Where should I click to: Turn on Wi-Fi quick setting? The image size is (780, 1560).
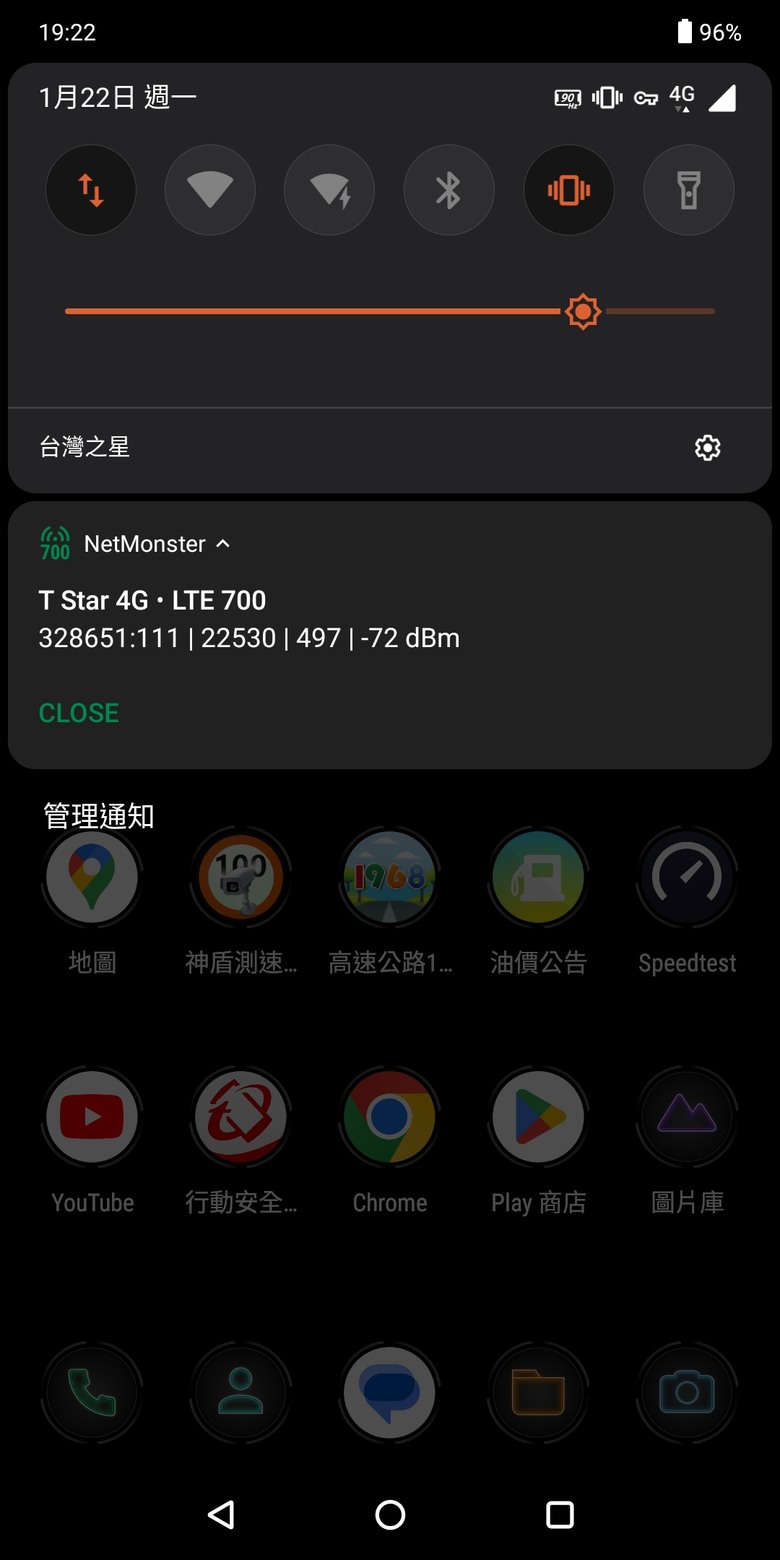click(210, 190)
